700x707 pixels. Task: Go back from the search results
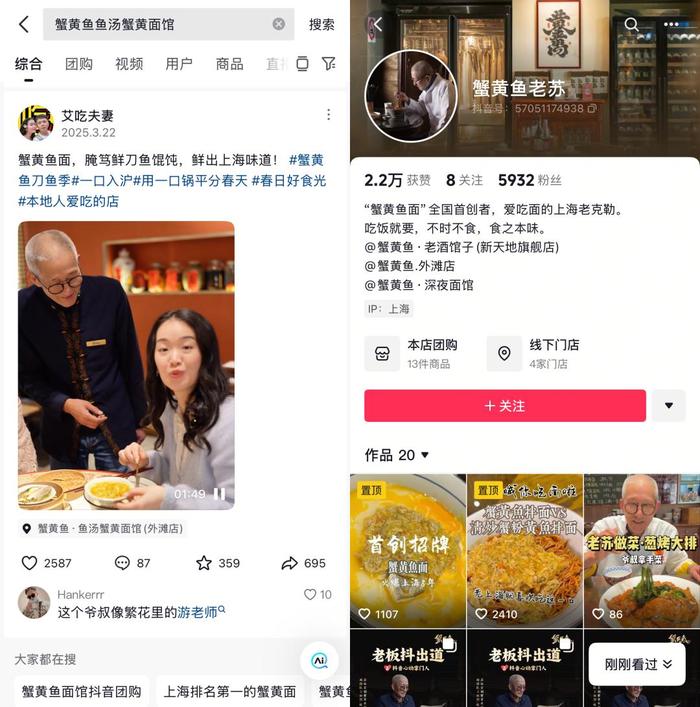coord(24,24)
